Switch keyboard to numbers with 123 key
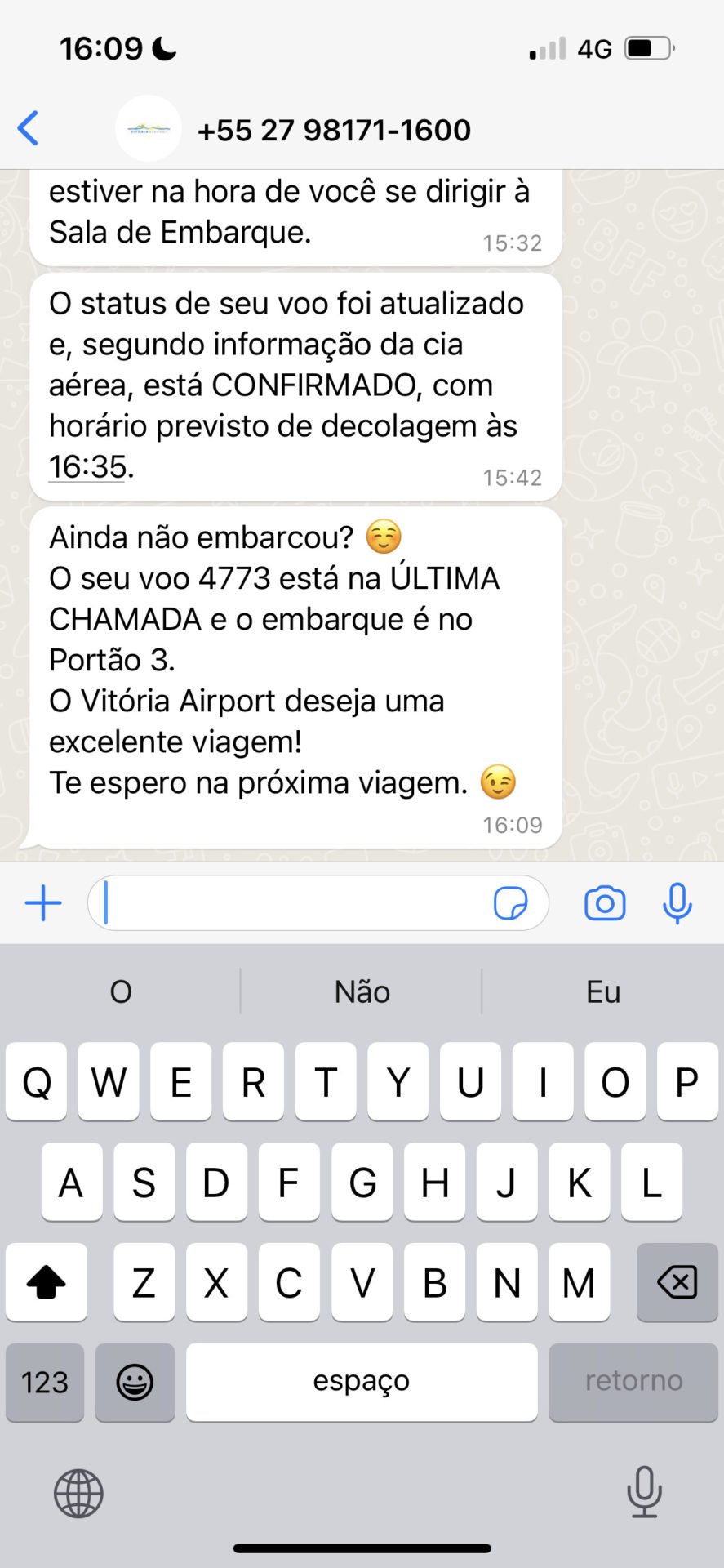The width and height of the screenshot is (724, 1568). pos(45,1382)
